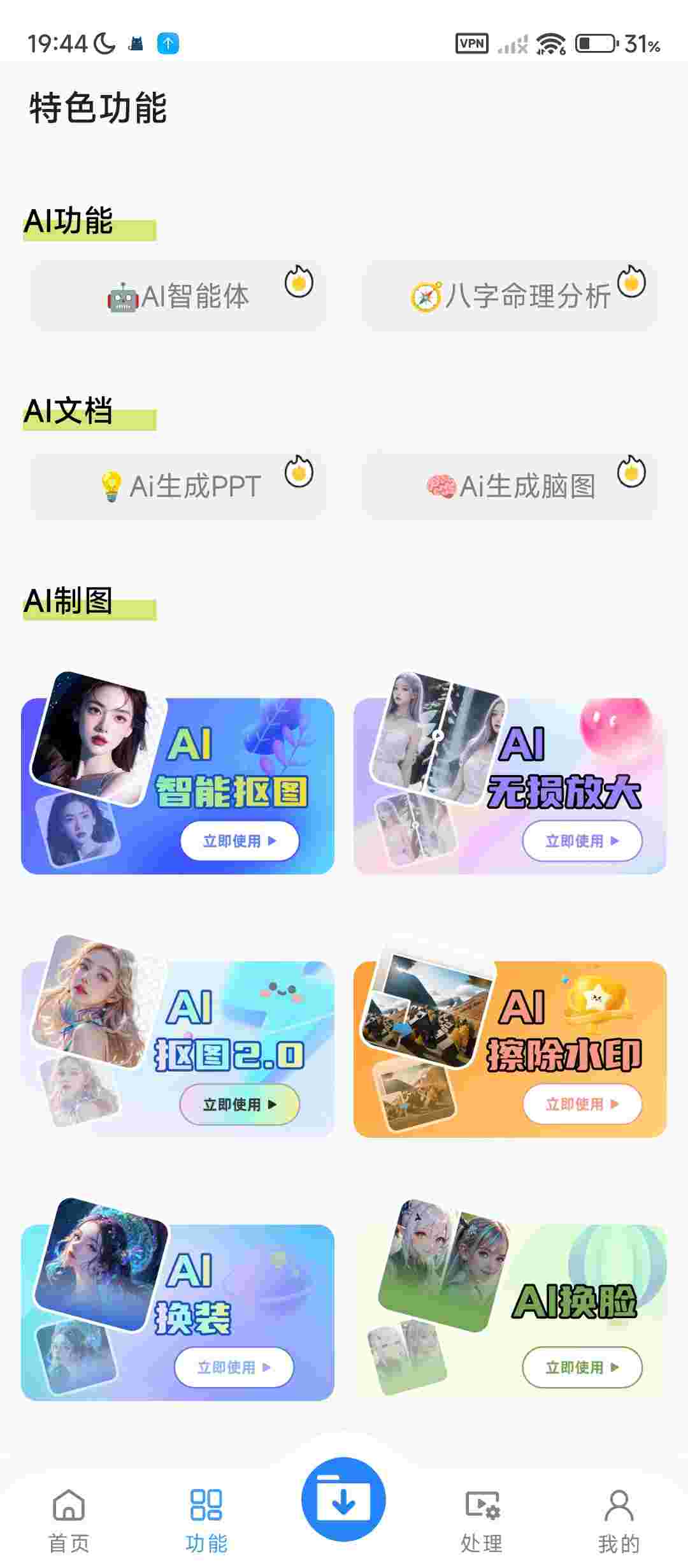This screenshot has height=1568, width=688.
Task: Tap 立即使用 on the AI无损放大 card
Action: pos(582,841)
